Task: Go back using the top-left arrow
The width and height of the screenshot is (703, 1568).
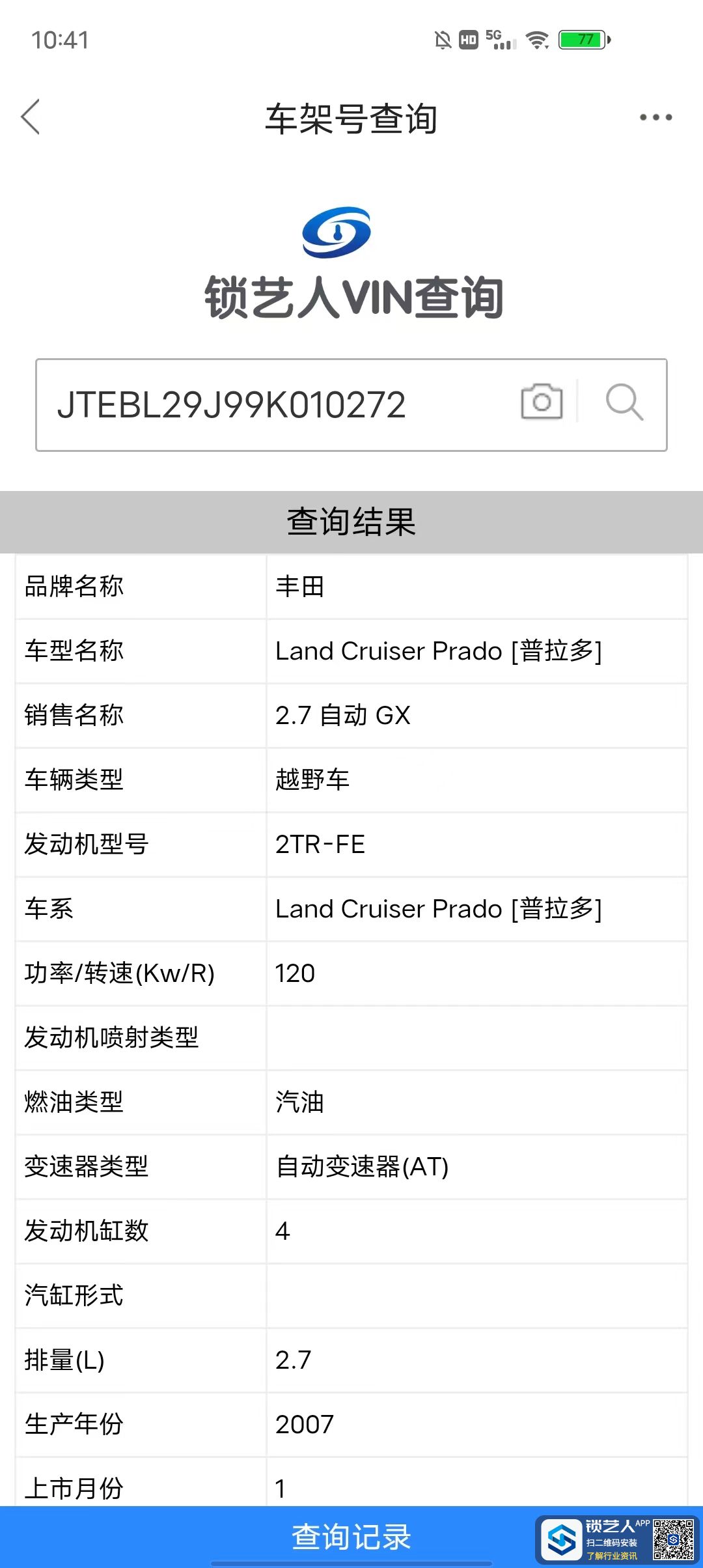Action: click(31, 117)
